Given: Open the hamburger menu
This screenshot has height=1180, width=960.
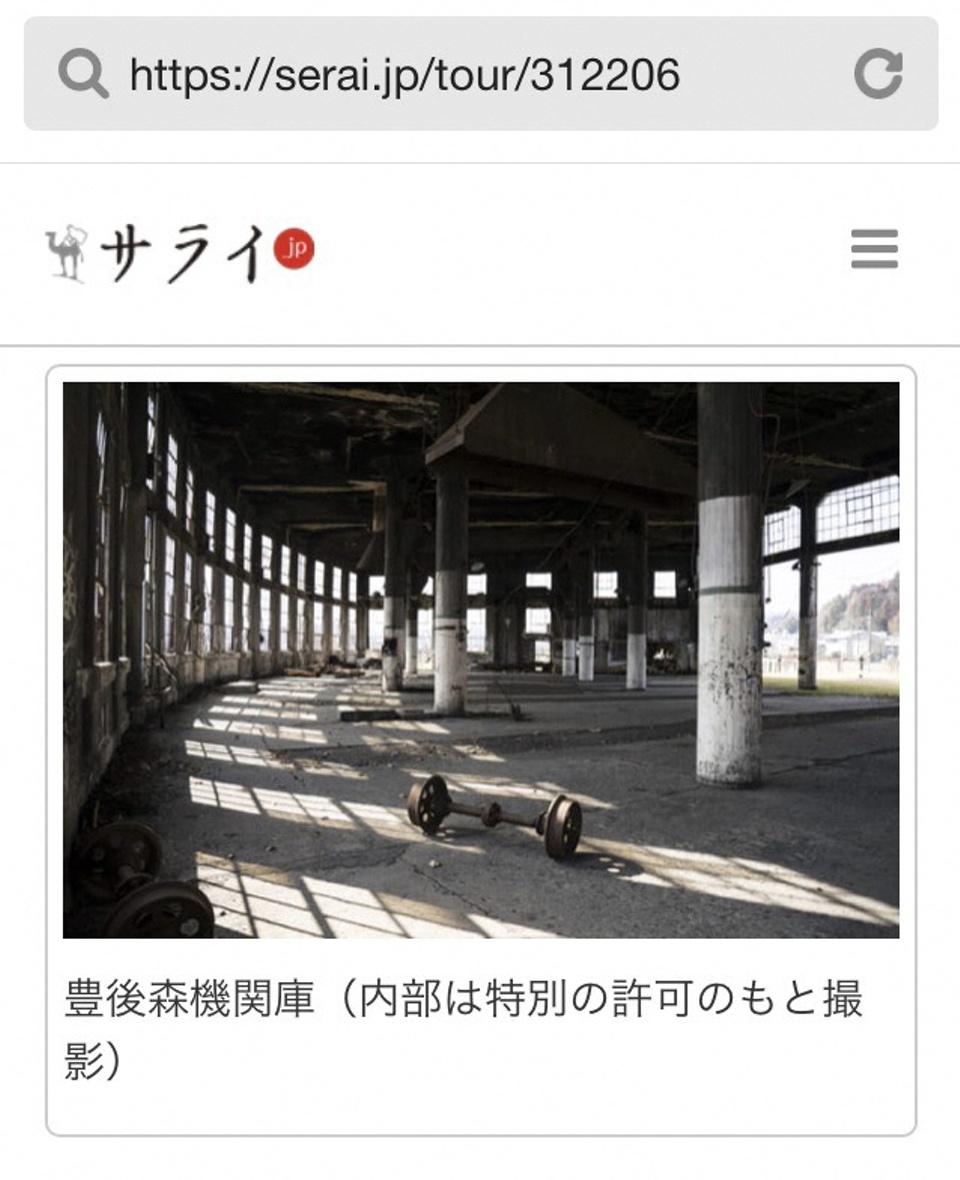Looking at the screenshot, I should [x=874, y=249].
